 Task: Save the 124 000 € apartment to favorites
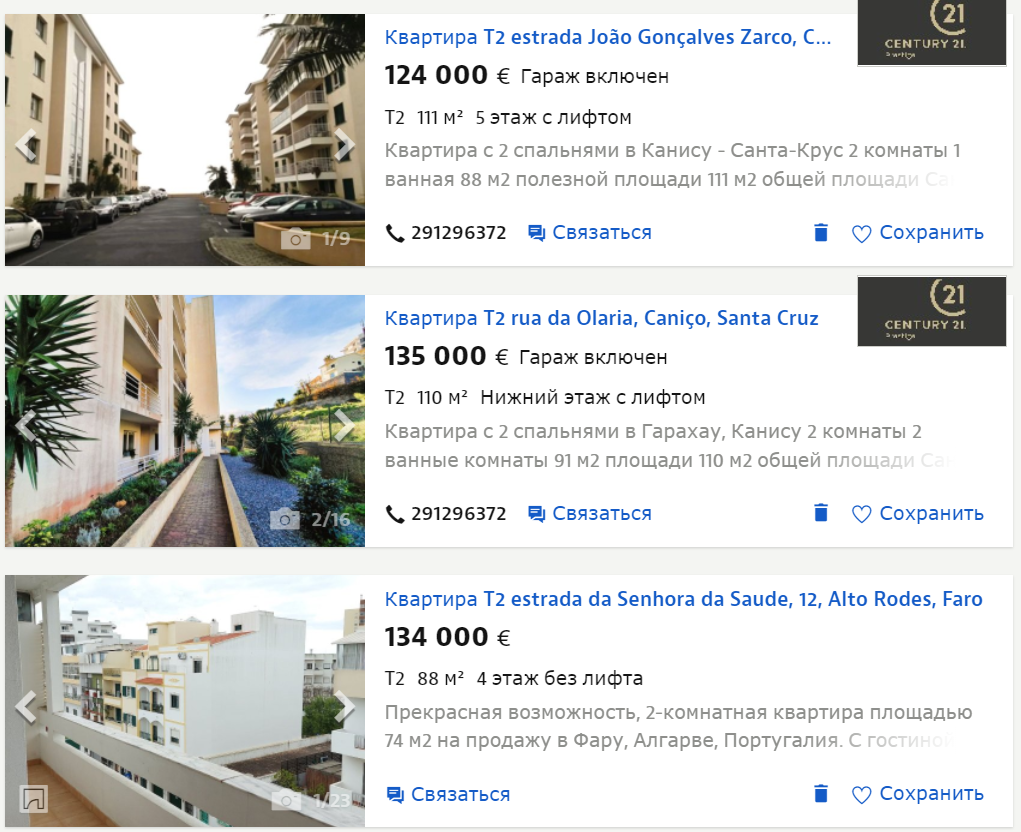(918, 233)
